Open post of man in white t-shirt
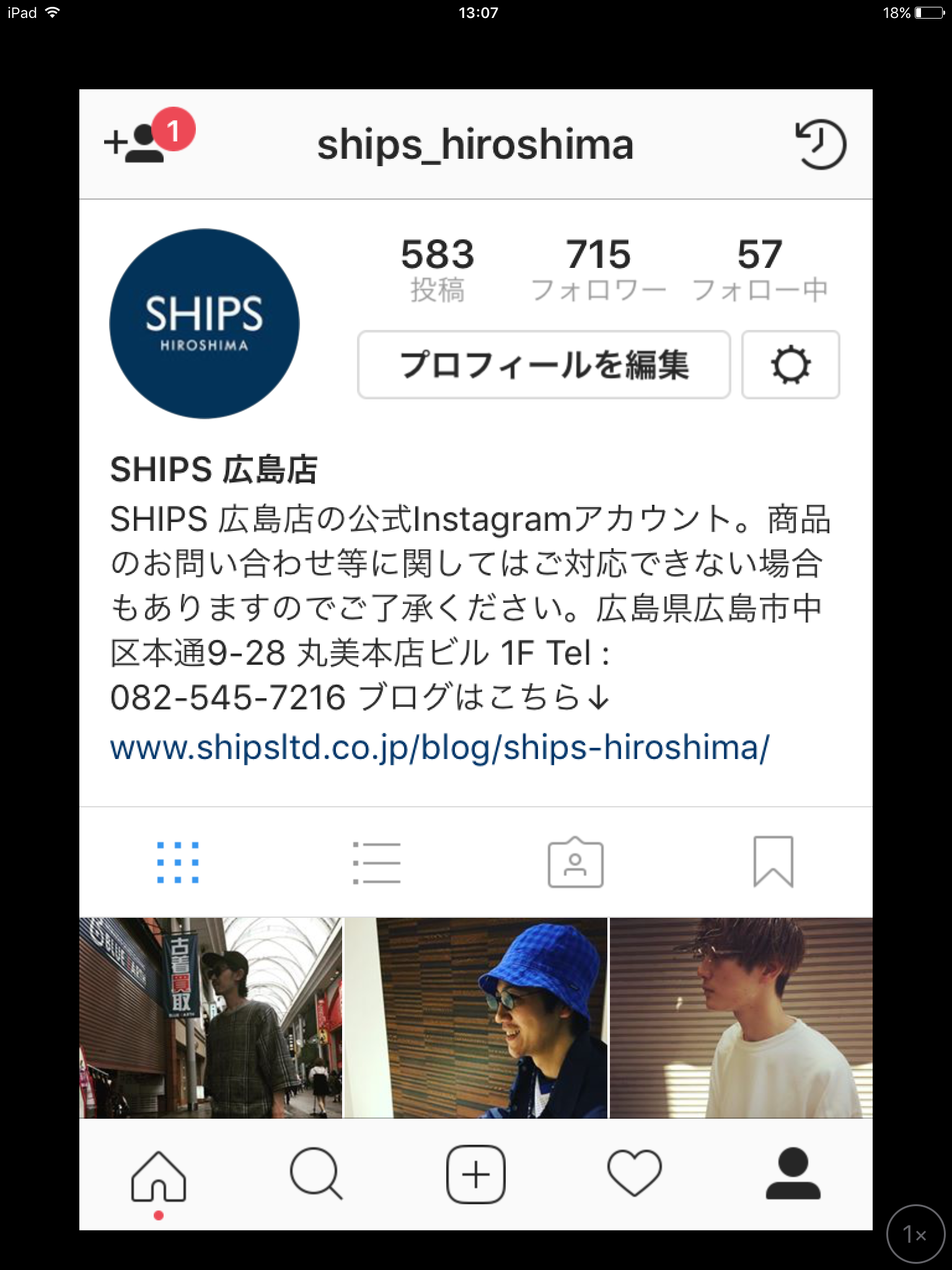 point(741,1017)
